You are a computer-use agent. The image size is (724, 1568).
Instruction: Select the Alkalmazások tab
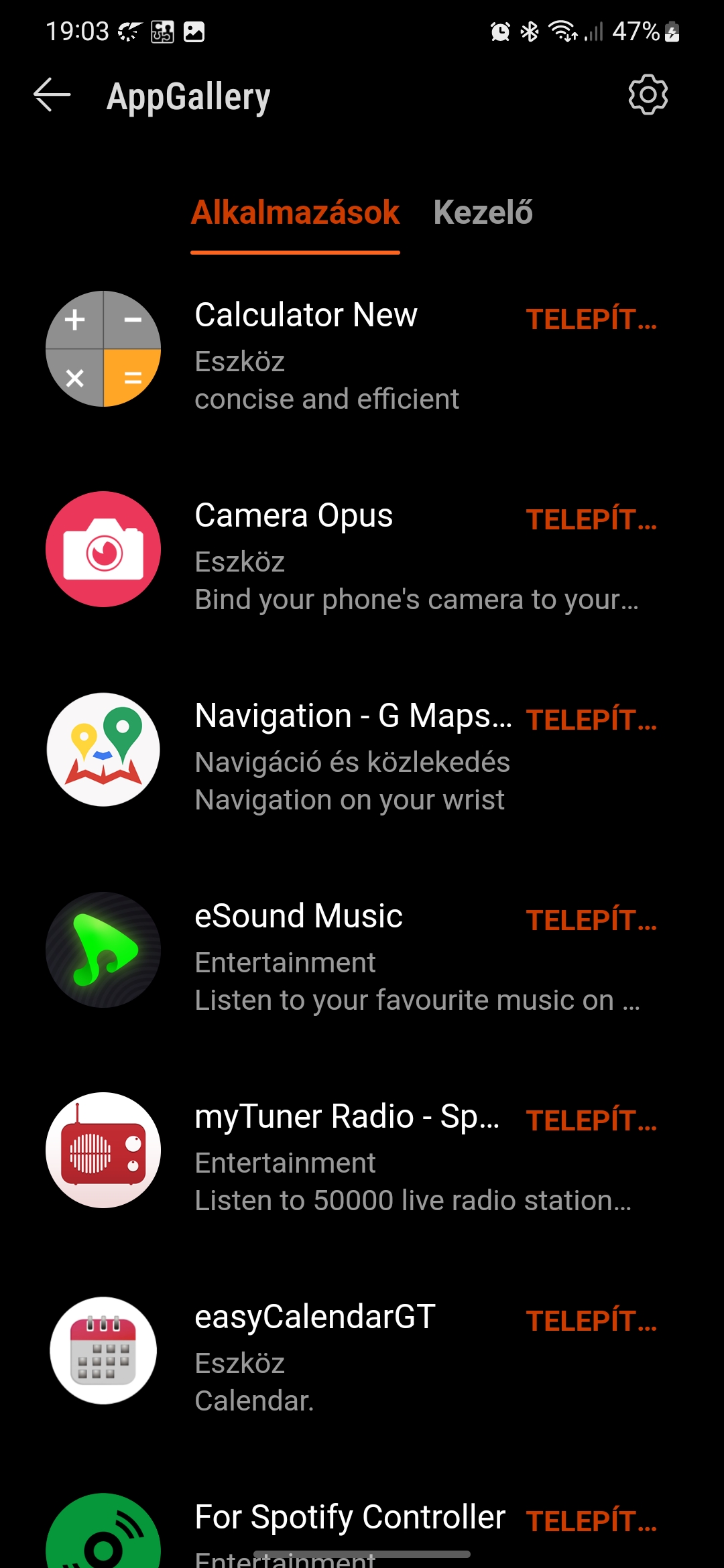coord(295,212)
